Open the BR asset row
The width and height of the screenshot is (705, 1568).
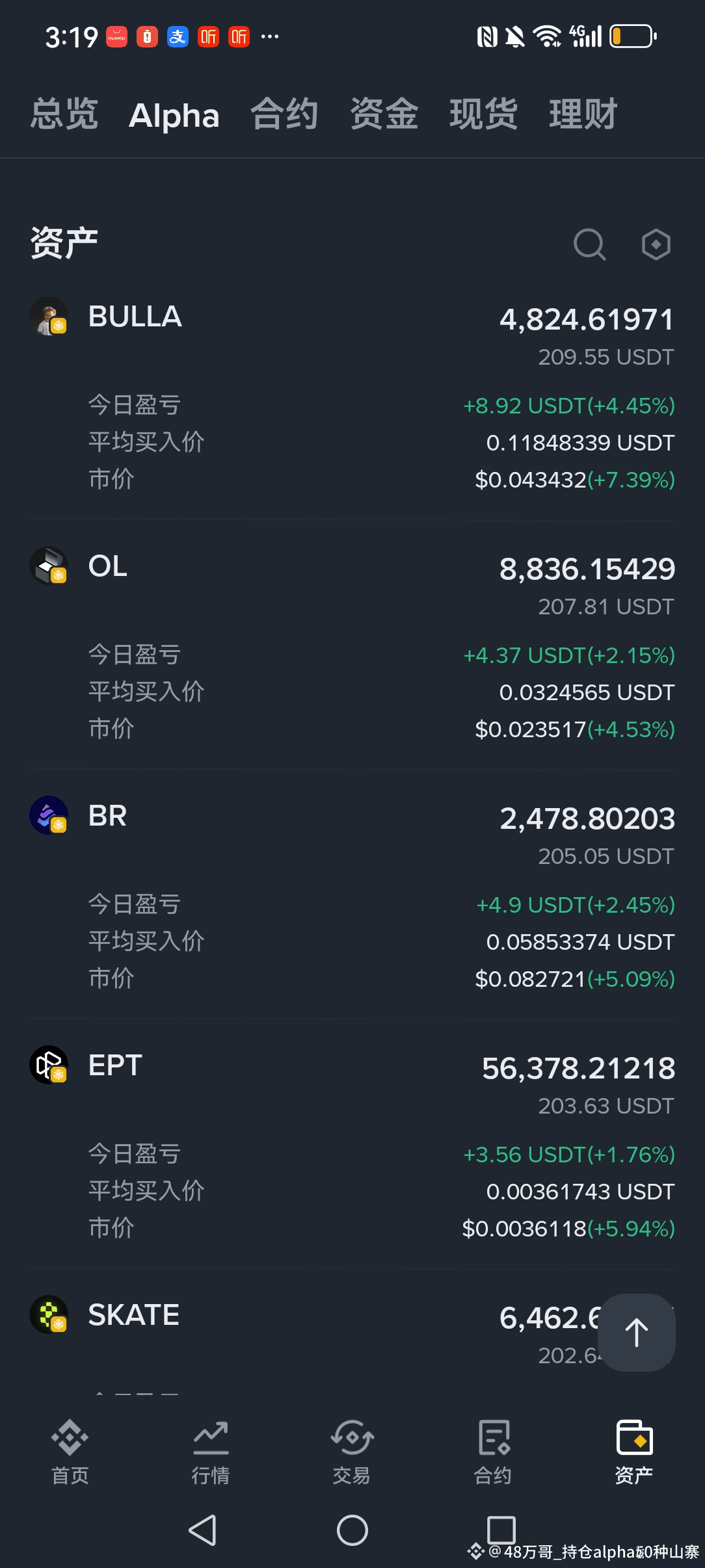(108, 816)
